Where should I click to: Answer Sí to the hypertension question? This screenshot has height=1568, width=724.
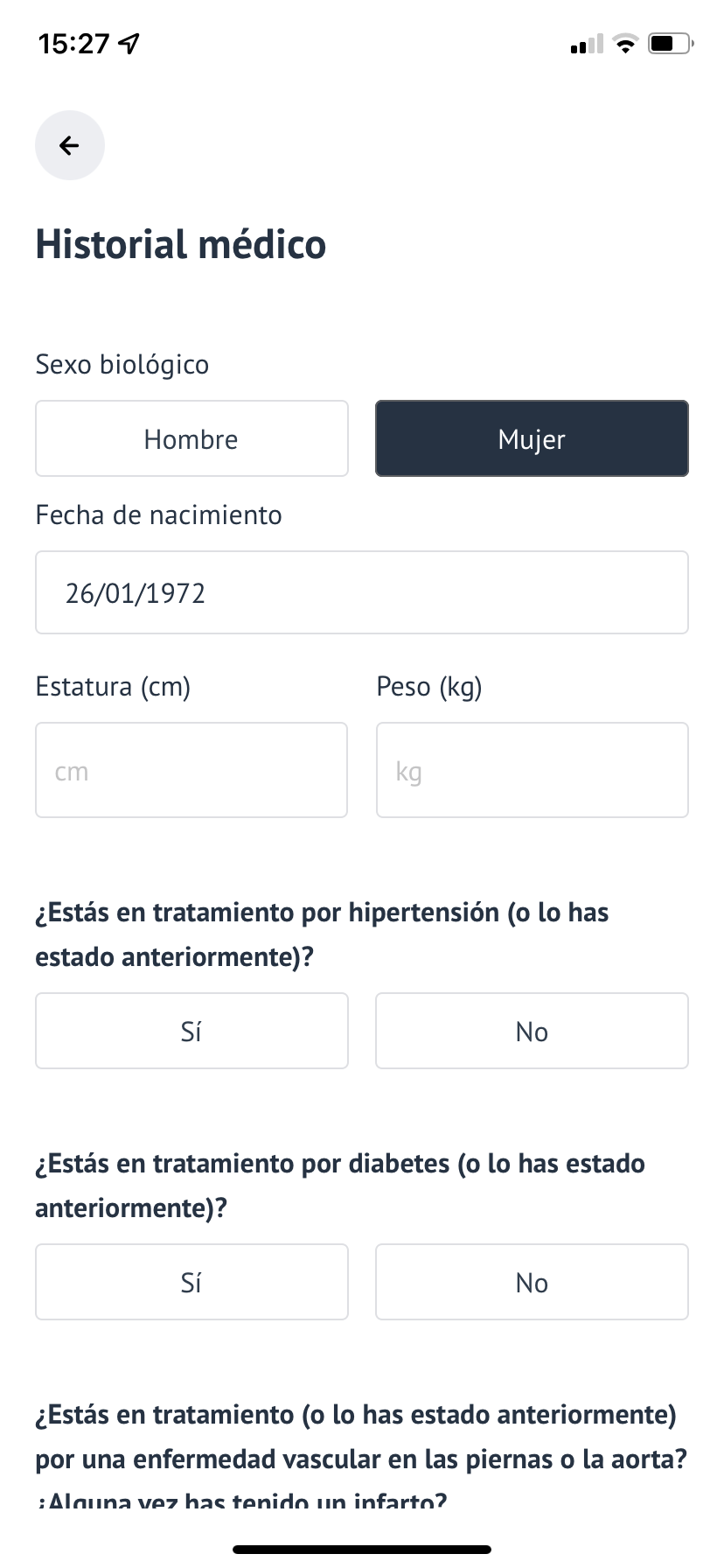(x=191, y=1031)
